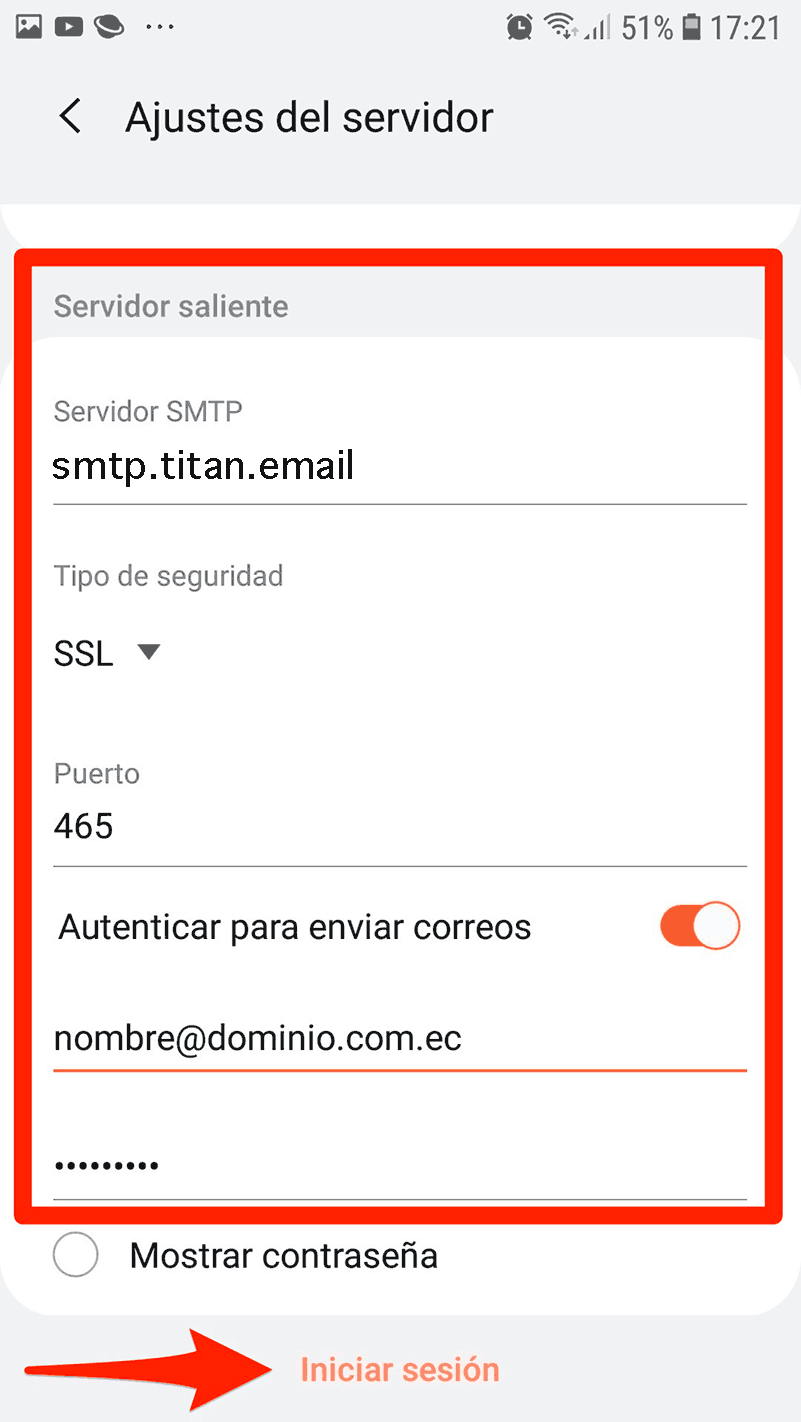Tap the clock showing 17:21

[x=747, y=27]
